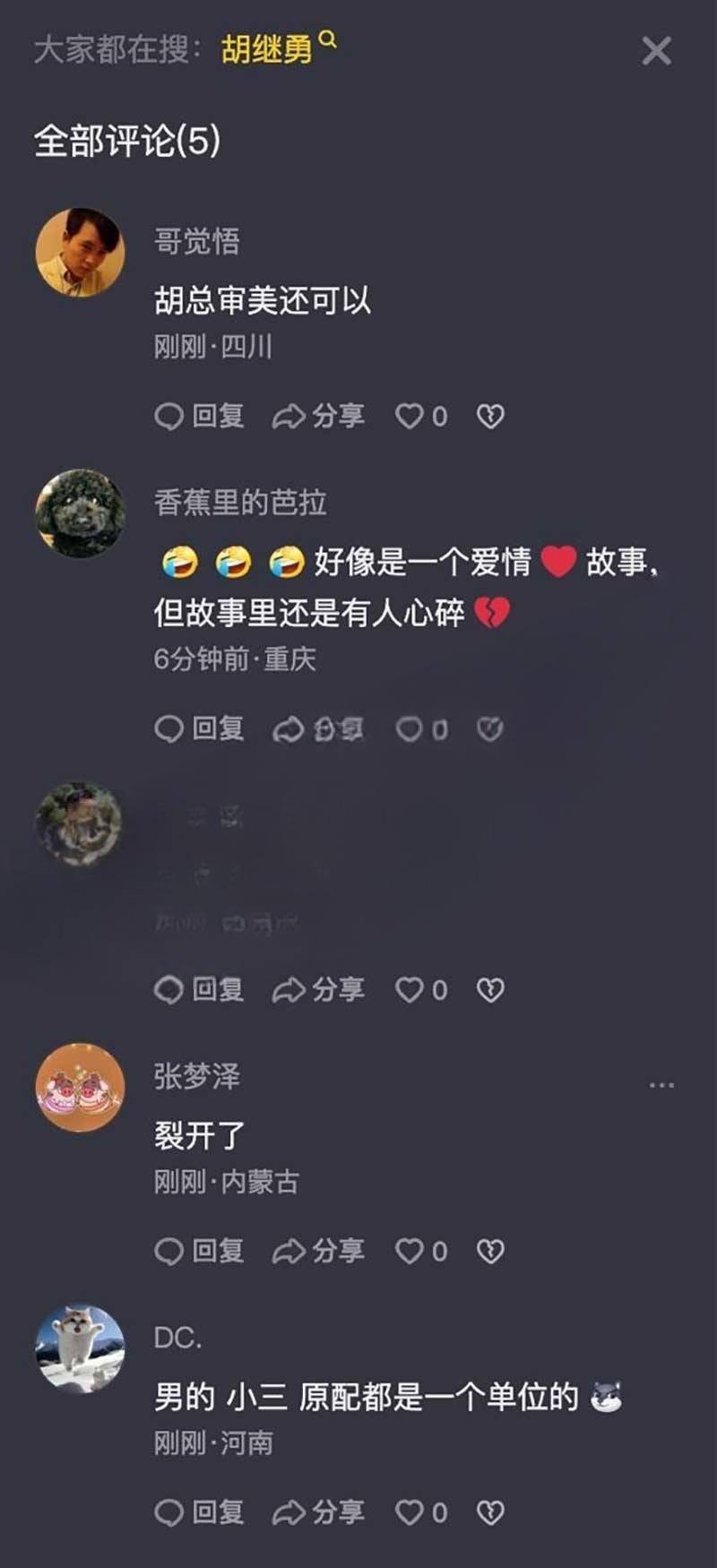The image size is (717, 1568).
Task: Share 哥觉悟's comment
Action: [319, 416]
